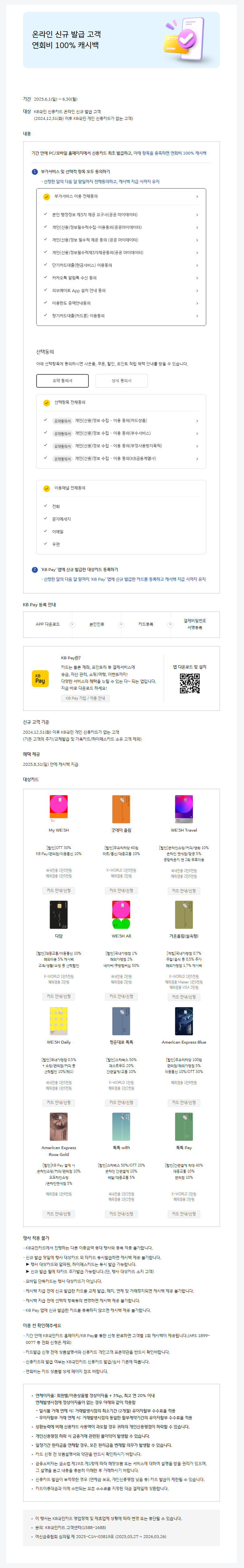Image resolution: width=244 pixels, height=1568 pixels.
Task: Open 카드 안내/신청 for WE:SH Daily
Action: (59, 1102)
